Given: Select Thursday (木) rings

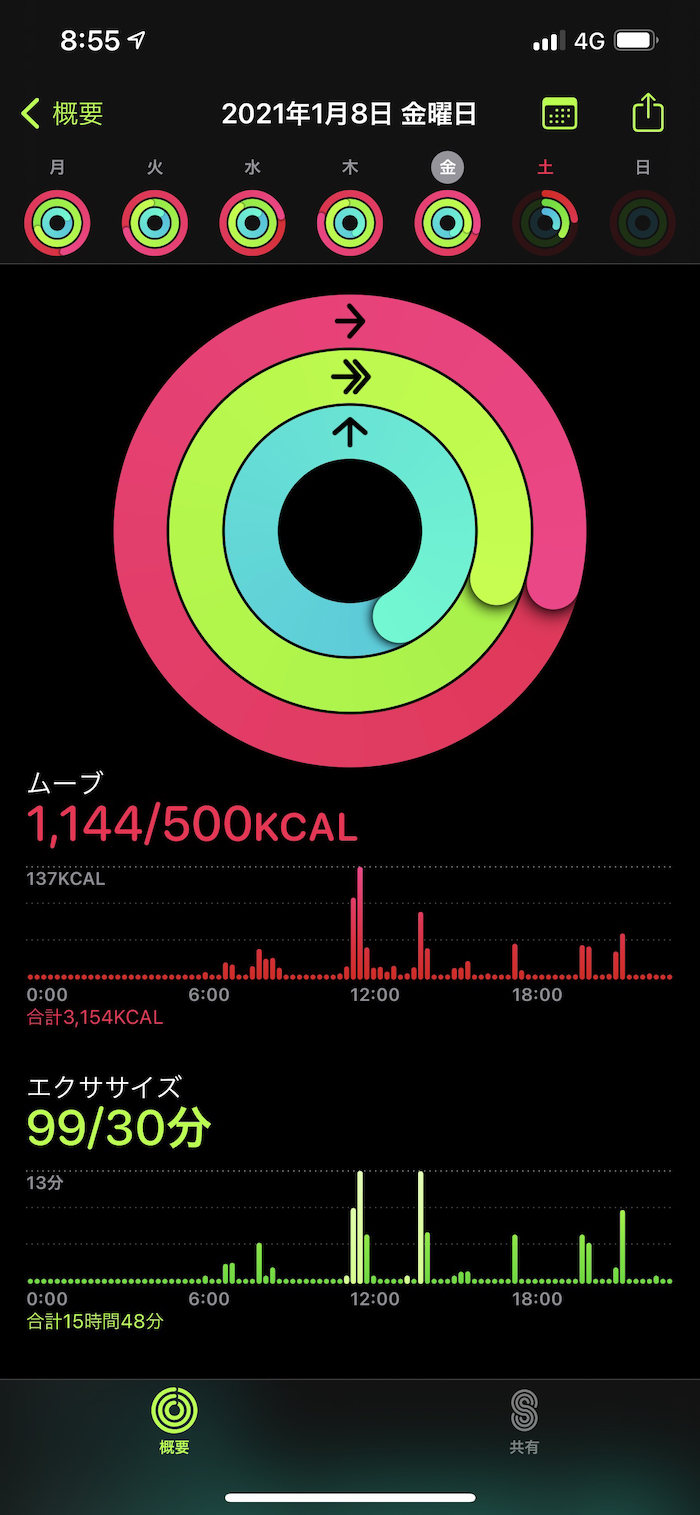Looking at the screenshot, I should 350,222.
